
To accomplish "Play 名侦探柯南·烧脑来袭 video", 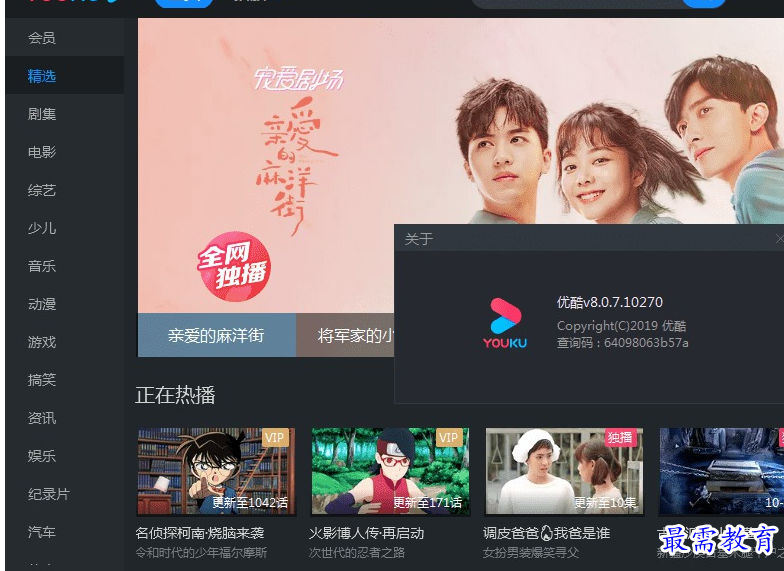I will (216, 471).
